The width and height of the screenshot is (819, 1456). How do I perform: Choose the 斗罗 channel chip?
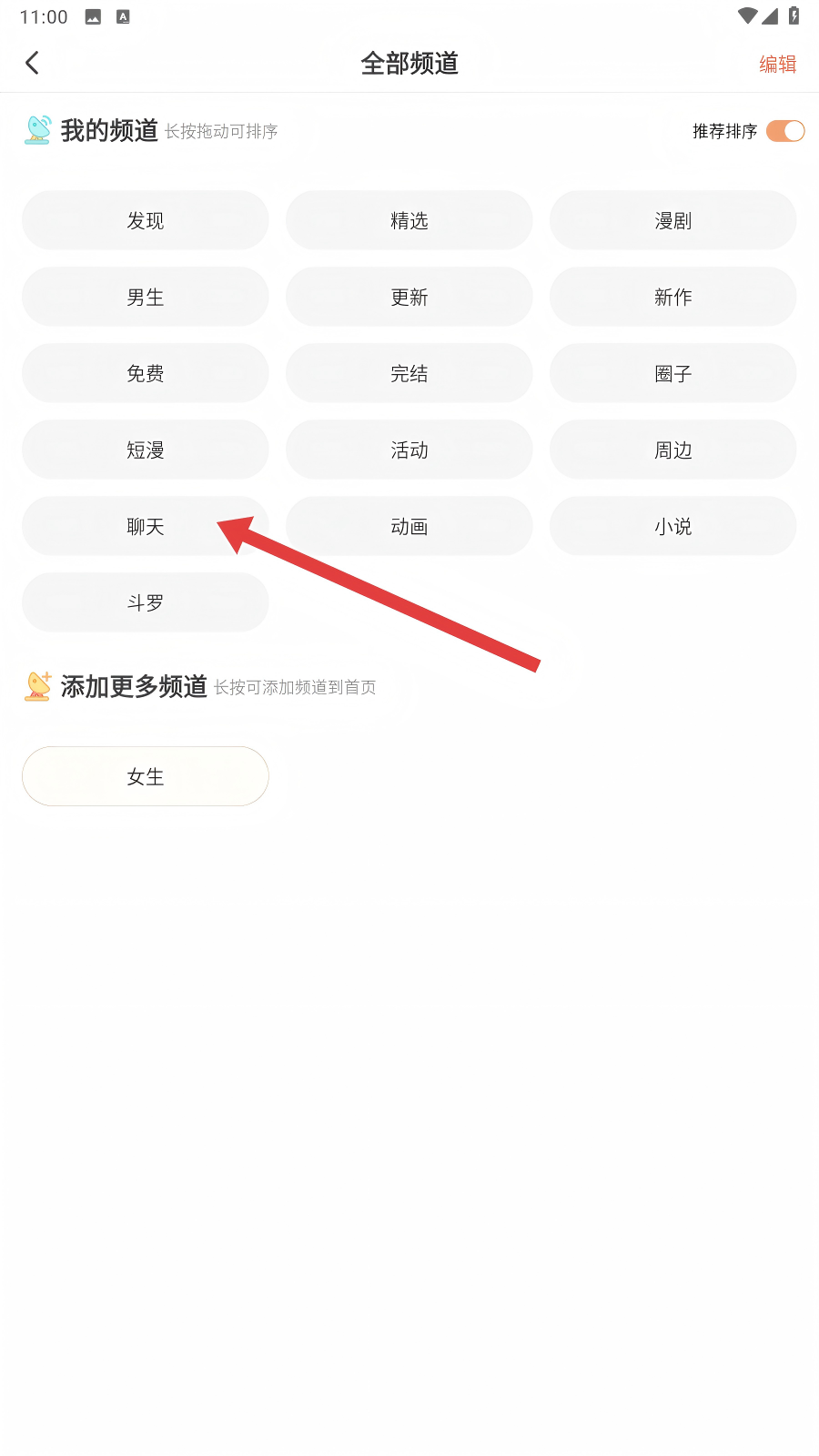pos(146,602)
